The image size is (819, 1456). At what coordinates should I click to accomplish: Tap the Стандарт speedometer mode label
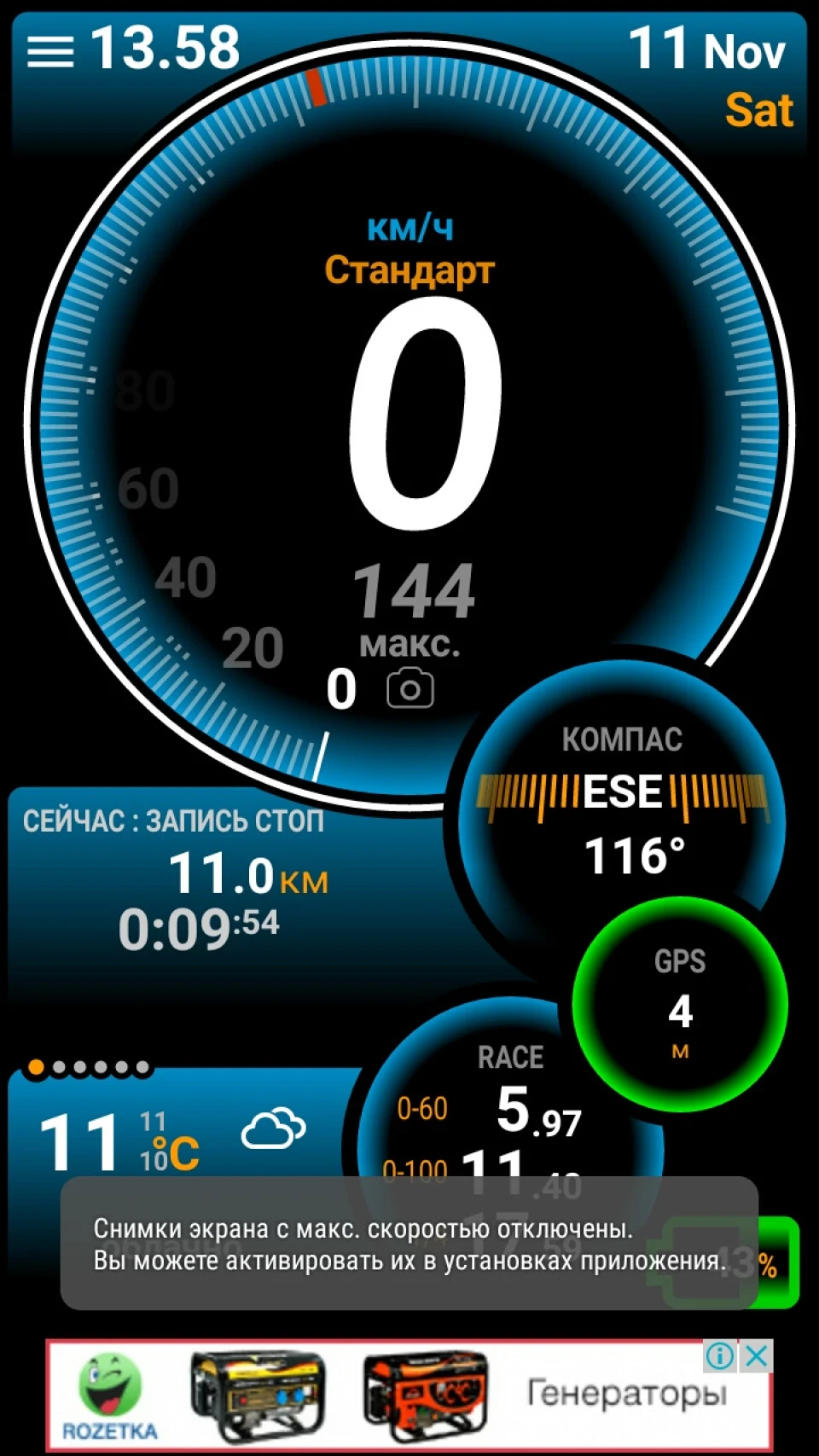click(x=409, y=270)
